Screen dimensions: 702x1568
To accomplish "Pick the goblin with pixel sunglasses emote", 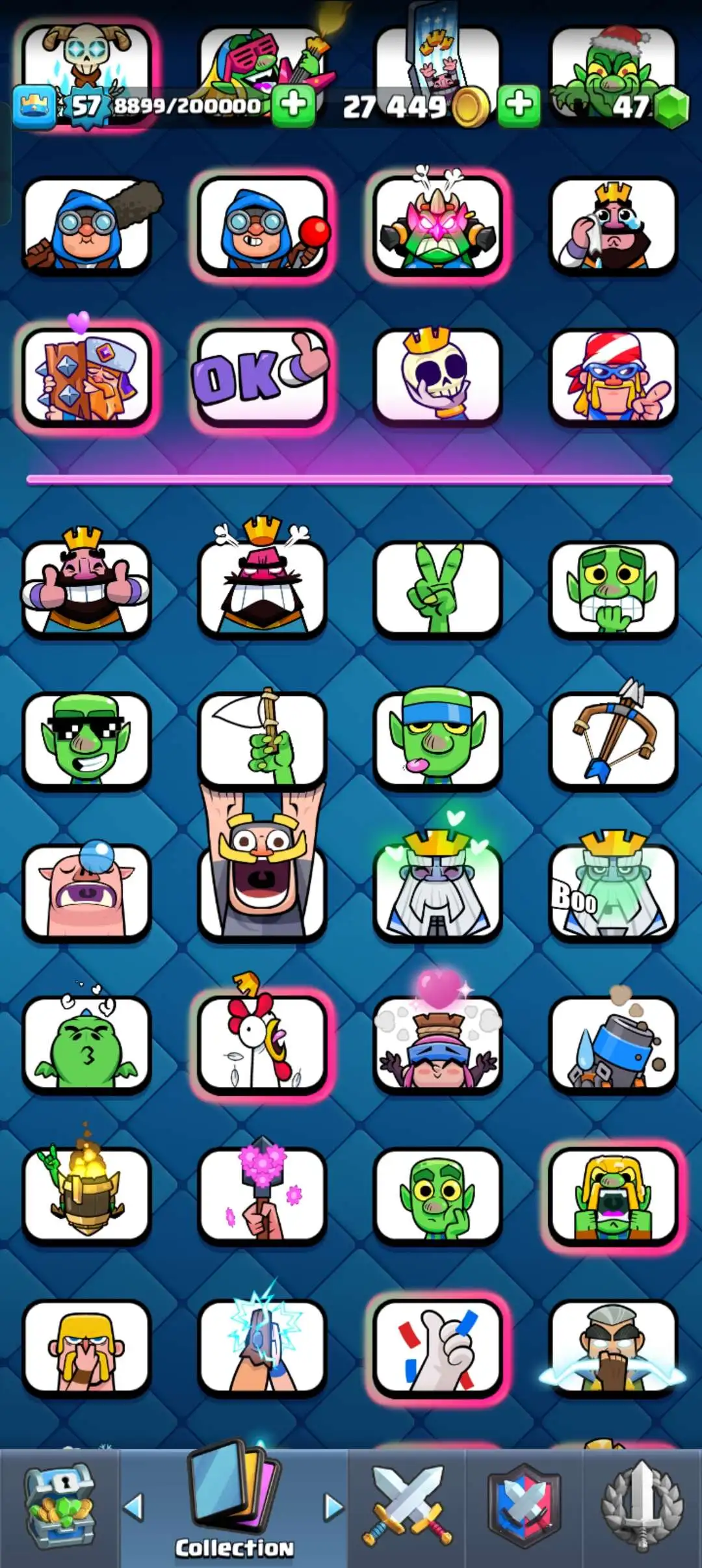I will tap(86, 739).
